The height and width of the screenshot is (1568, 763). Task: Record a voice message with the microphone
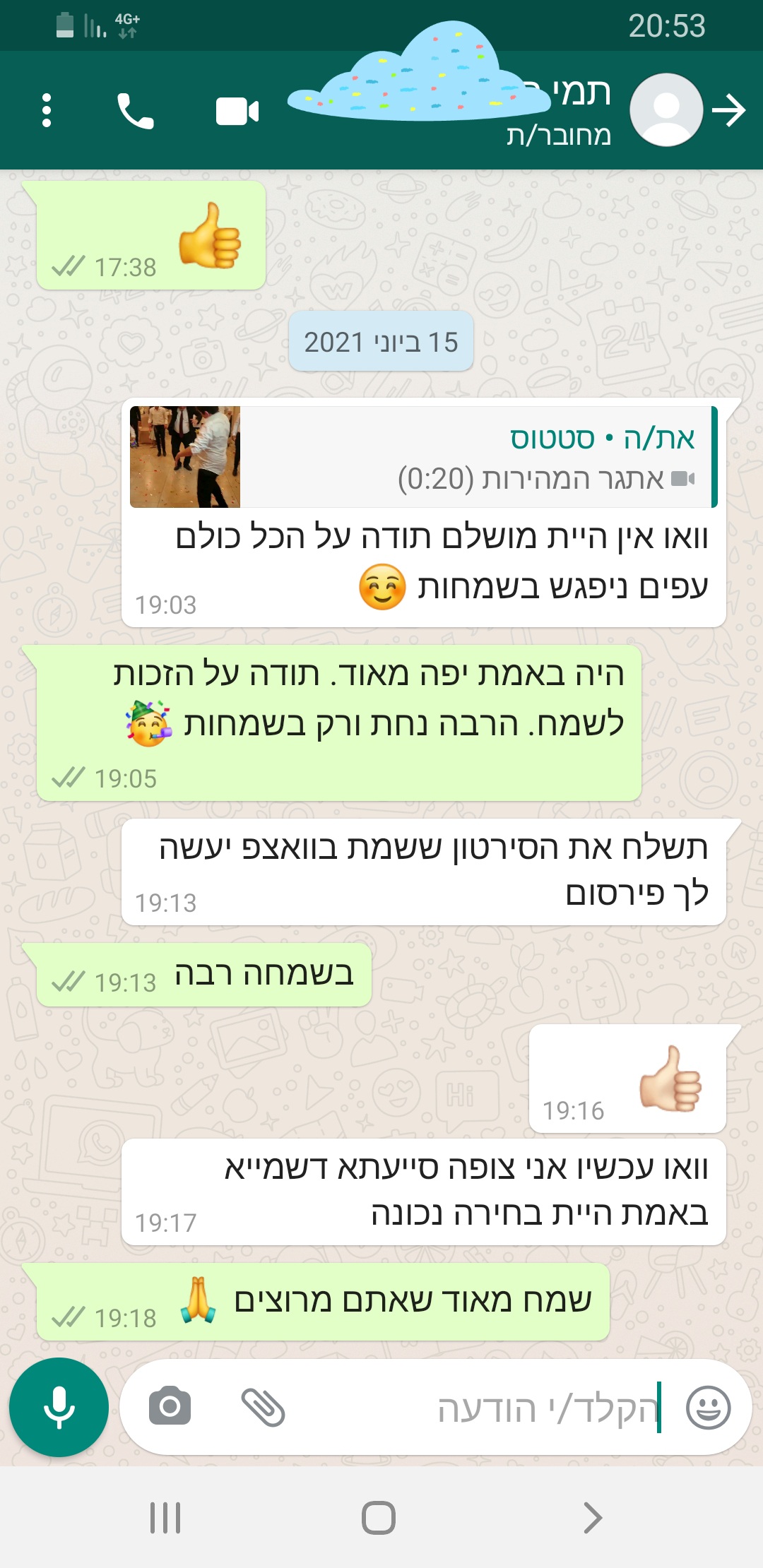coord(59,1407)
